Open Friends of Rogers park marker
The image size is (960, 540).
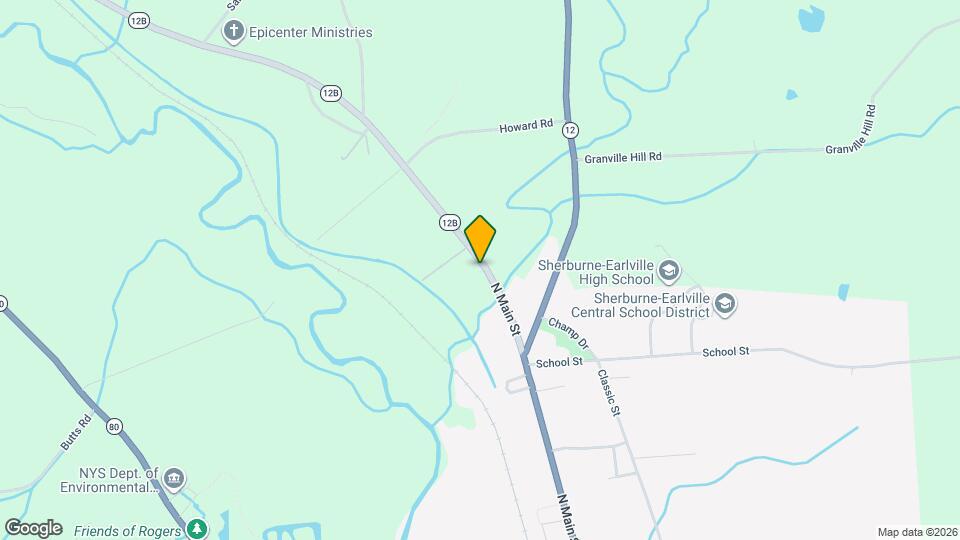click(198, 528)
